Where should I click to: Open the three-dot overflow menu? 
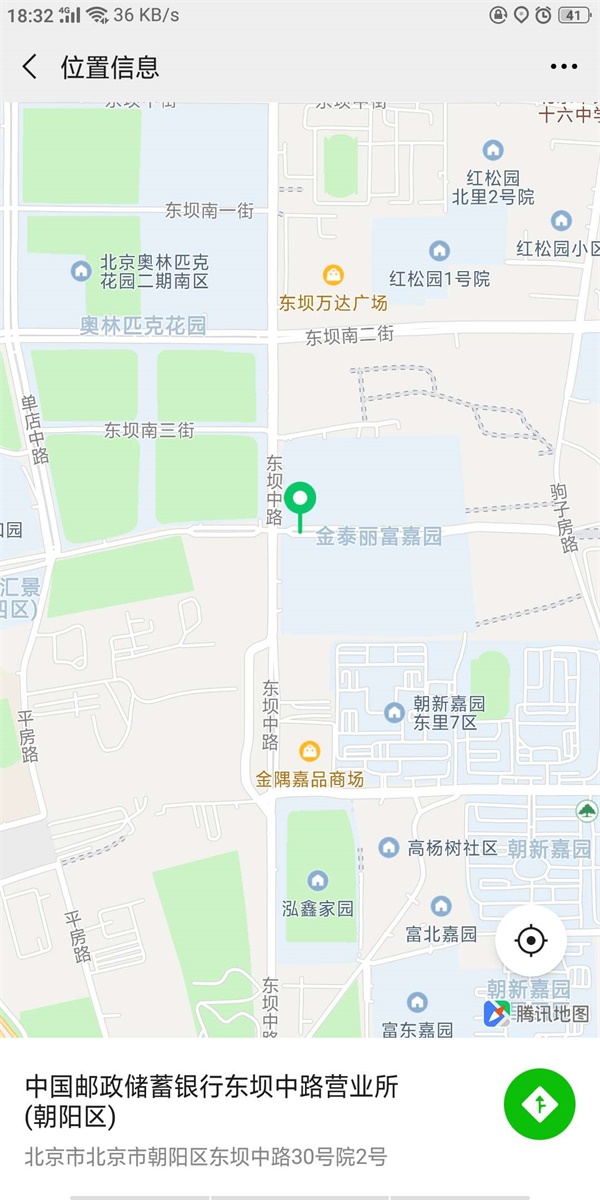click(564, 67)
